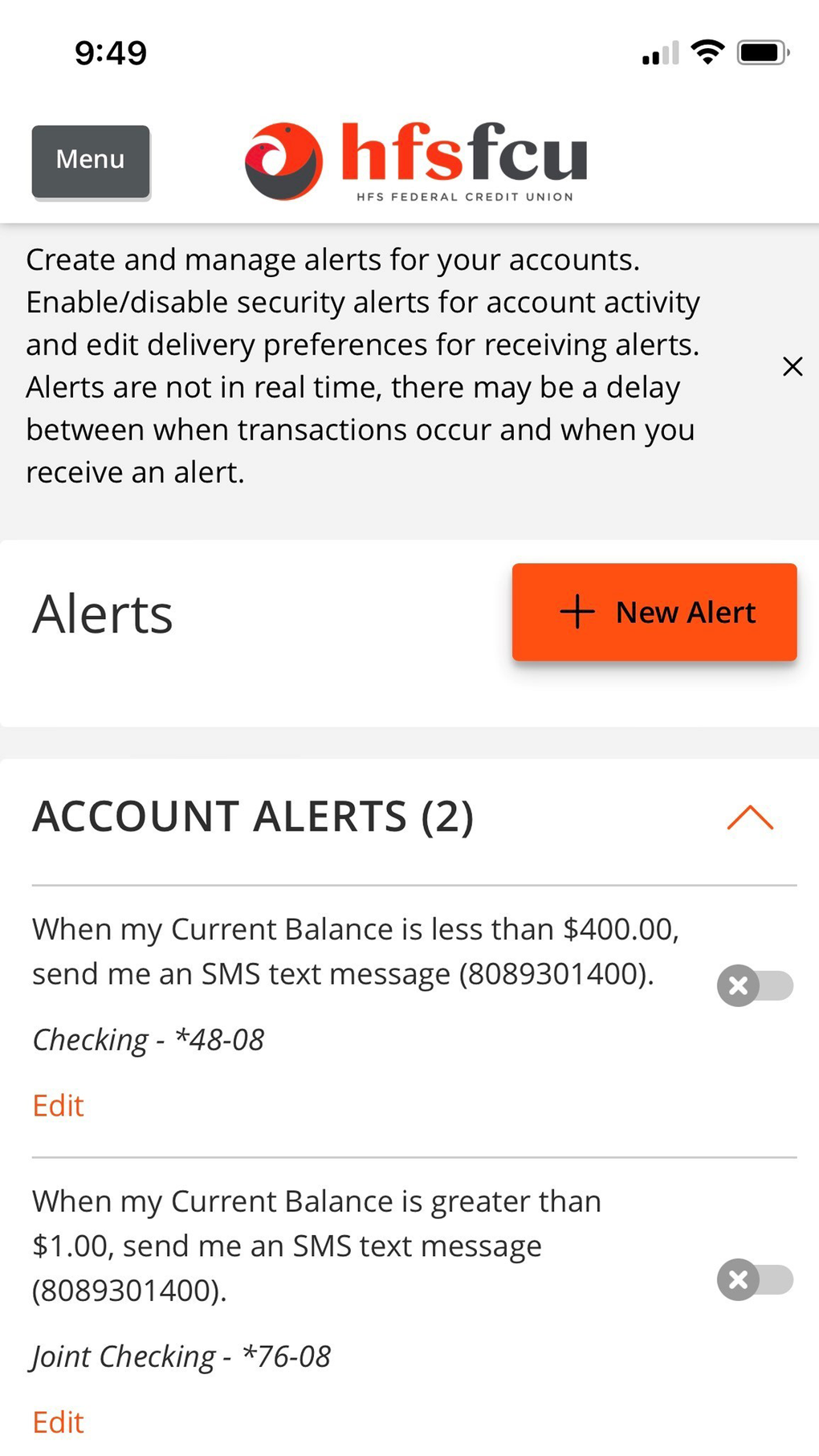Enable the $400.00 low balance SMS alert

(x=753, y=986)
